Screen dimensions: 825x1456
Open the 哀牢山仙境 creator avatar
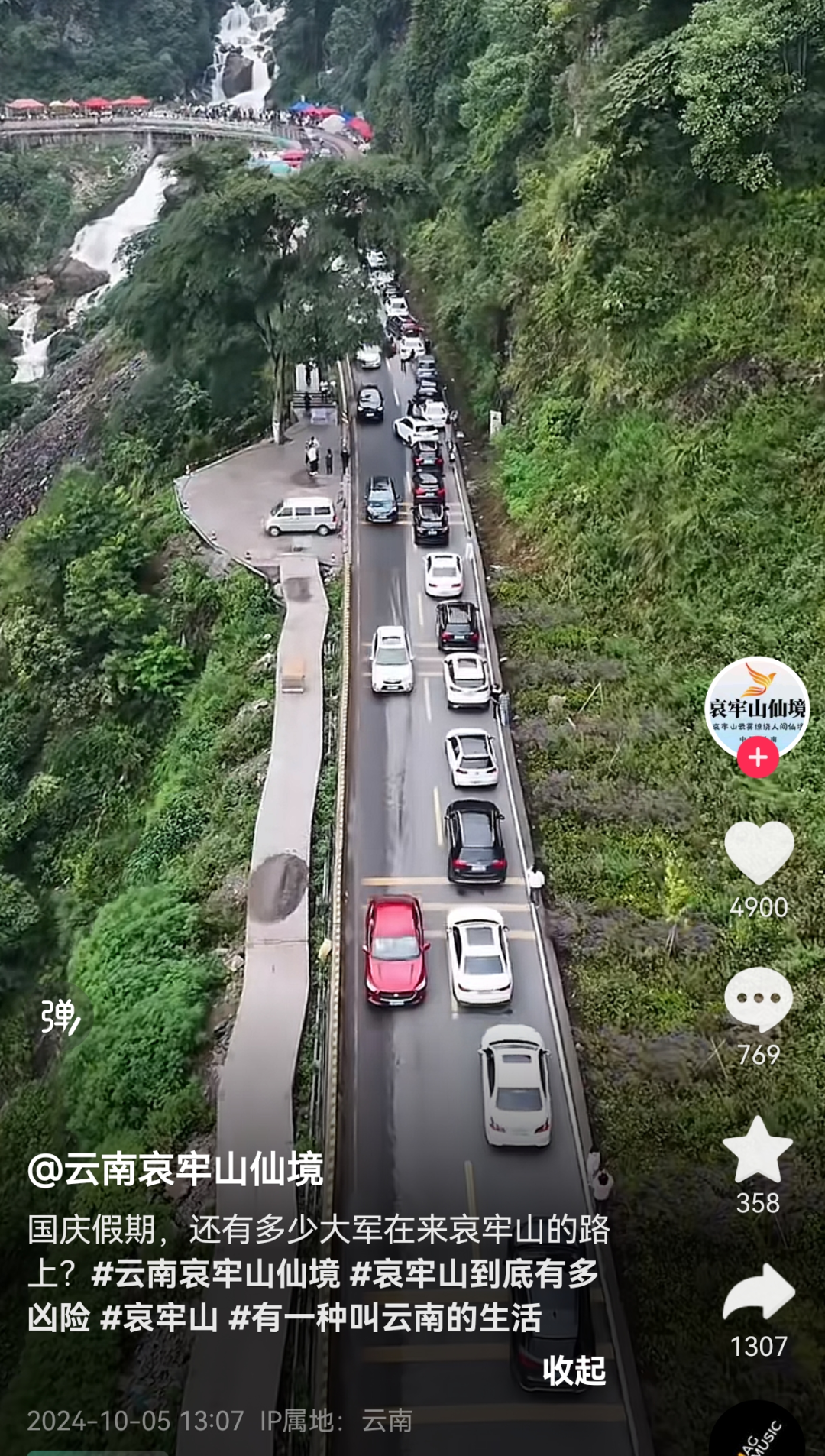pos(756,707)
